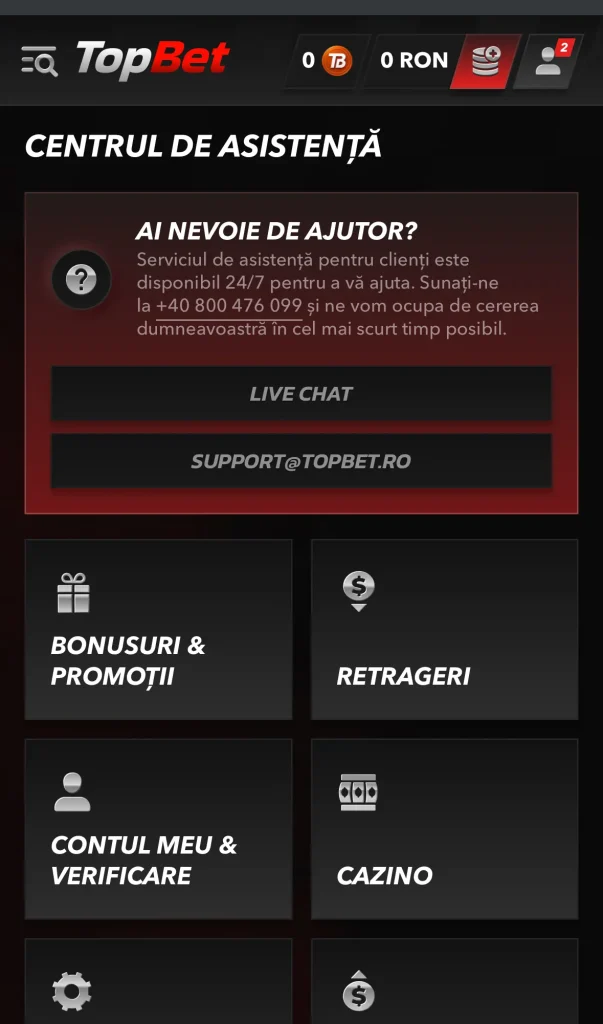Open Bonusuri & Promoții help topic

pyautogui.click(x=158, y=630)
